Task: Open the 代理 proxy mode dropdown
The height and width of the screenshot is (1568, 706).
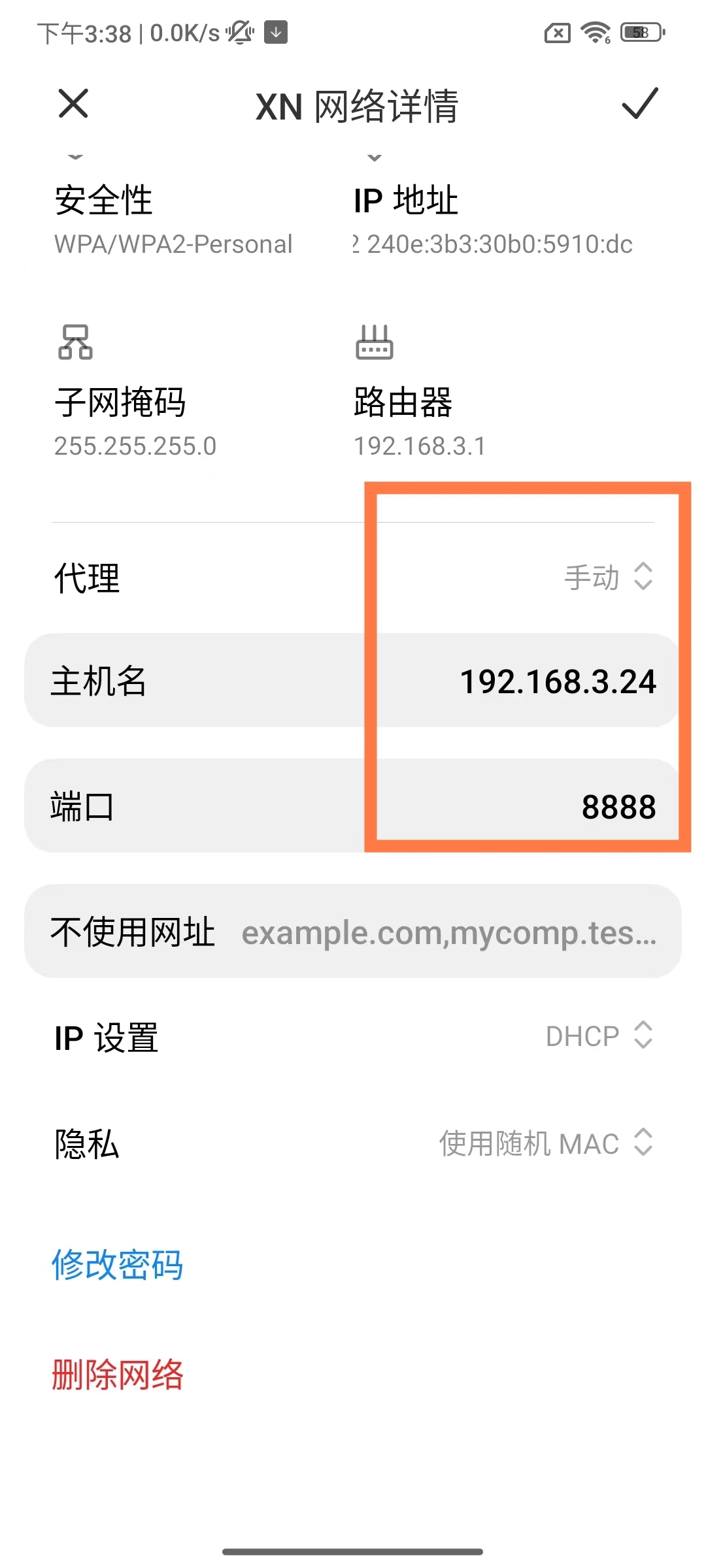Action: [x=353, y=578]
